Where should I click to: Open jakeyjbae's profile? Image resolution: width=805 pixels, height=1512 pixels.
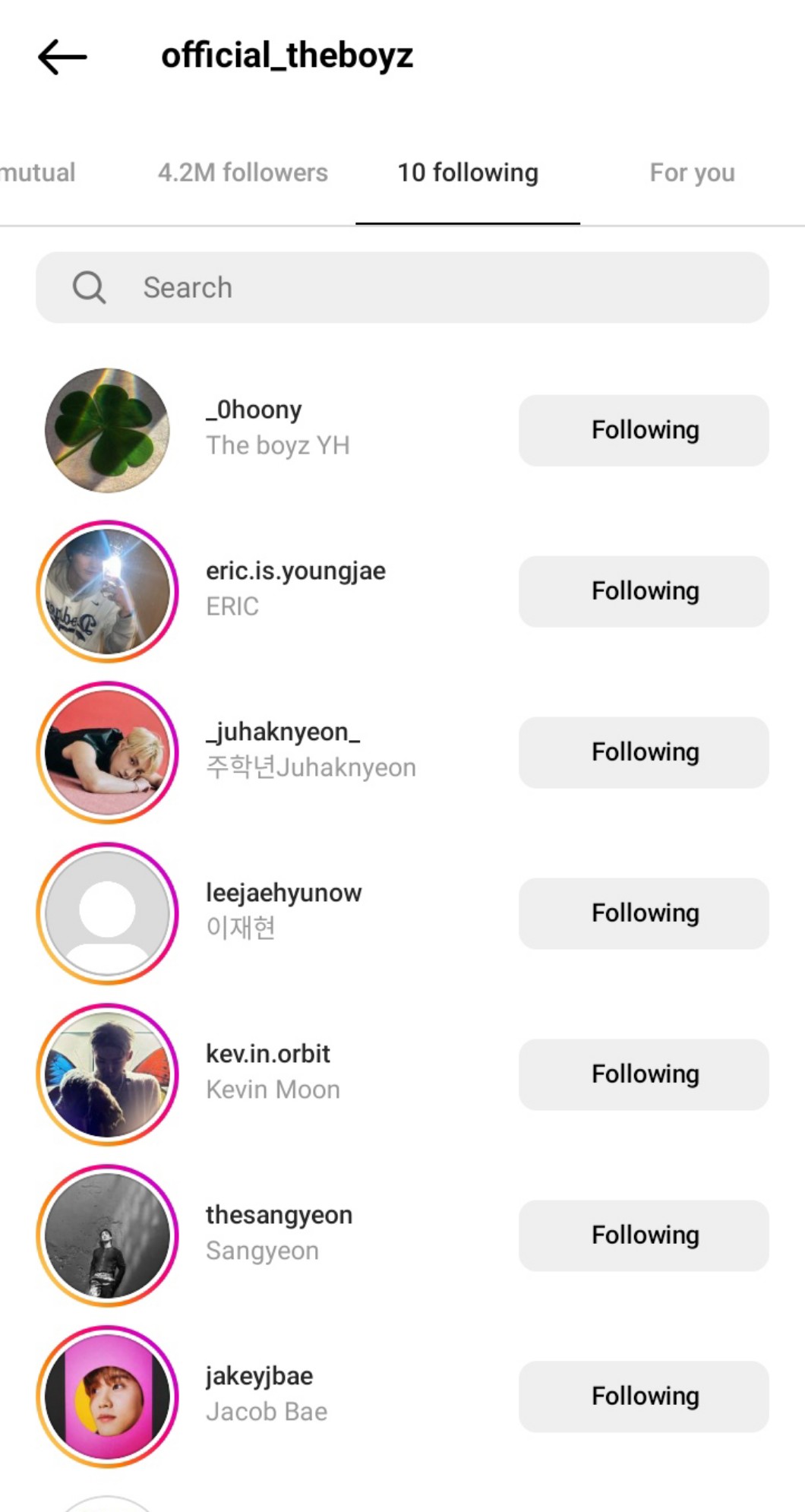click(x=259, y=1377)
